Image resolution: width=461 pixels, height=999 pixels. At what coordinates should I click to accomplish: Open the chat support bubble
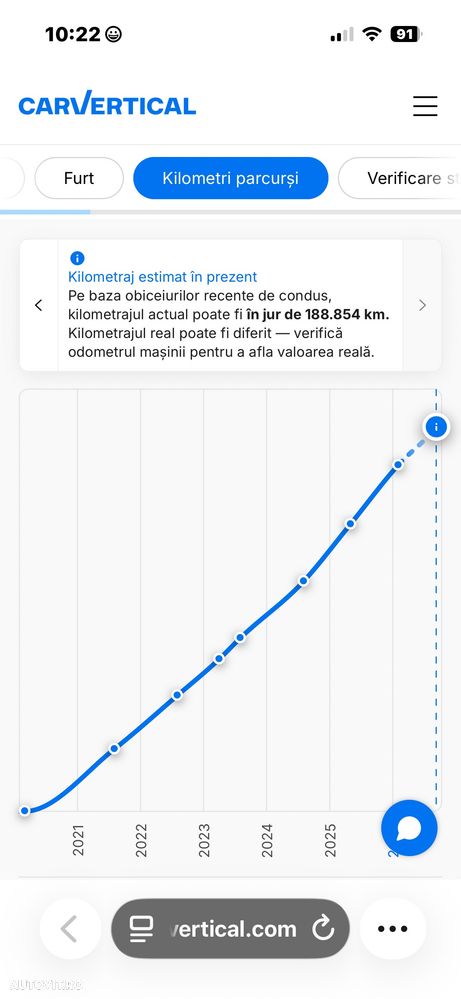coord(409,828)
